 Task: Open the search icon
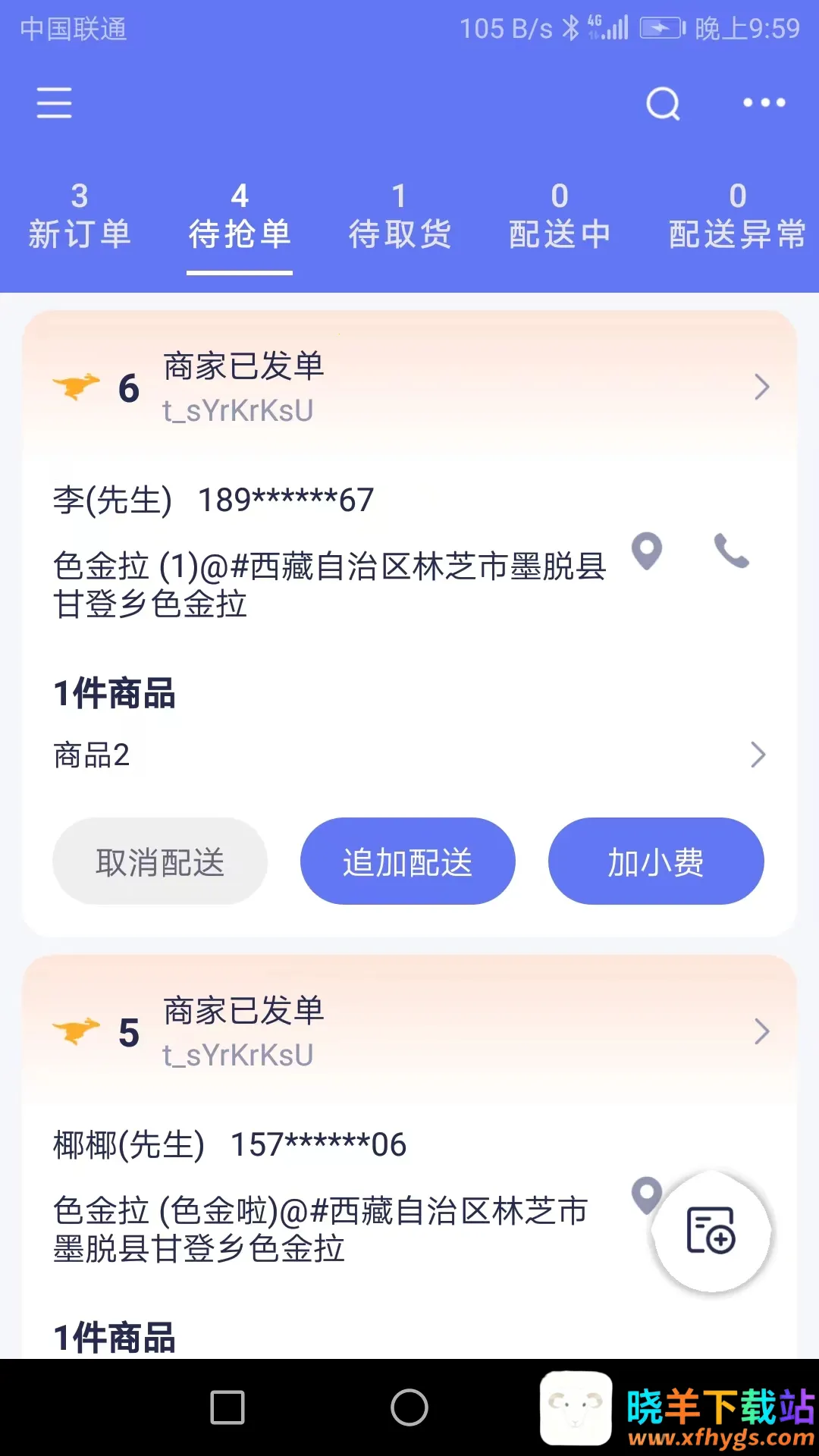664,103
